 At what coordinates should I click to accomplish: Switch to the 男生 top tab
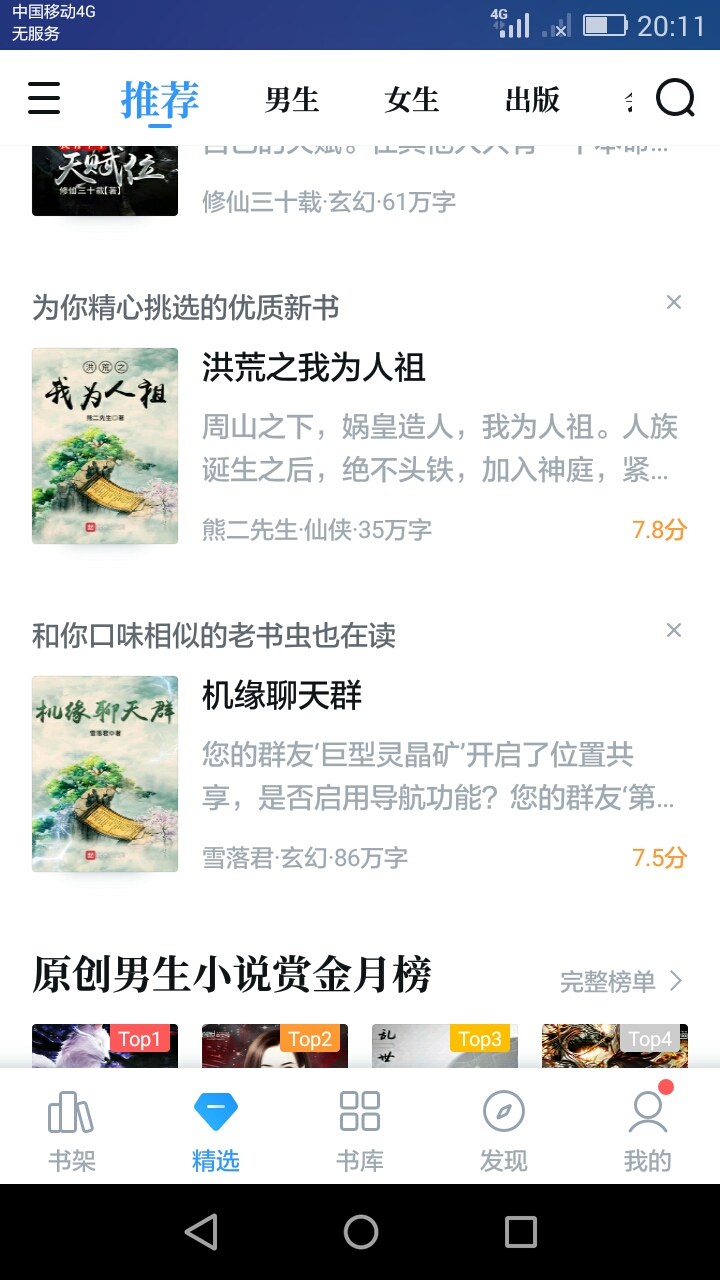tap(292, 100)
